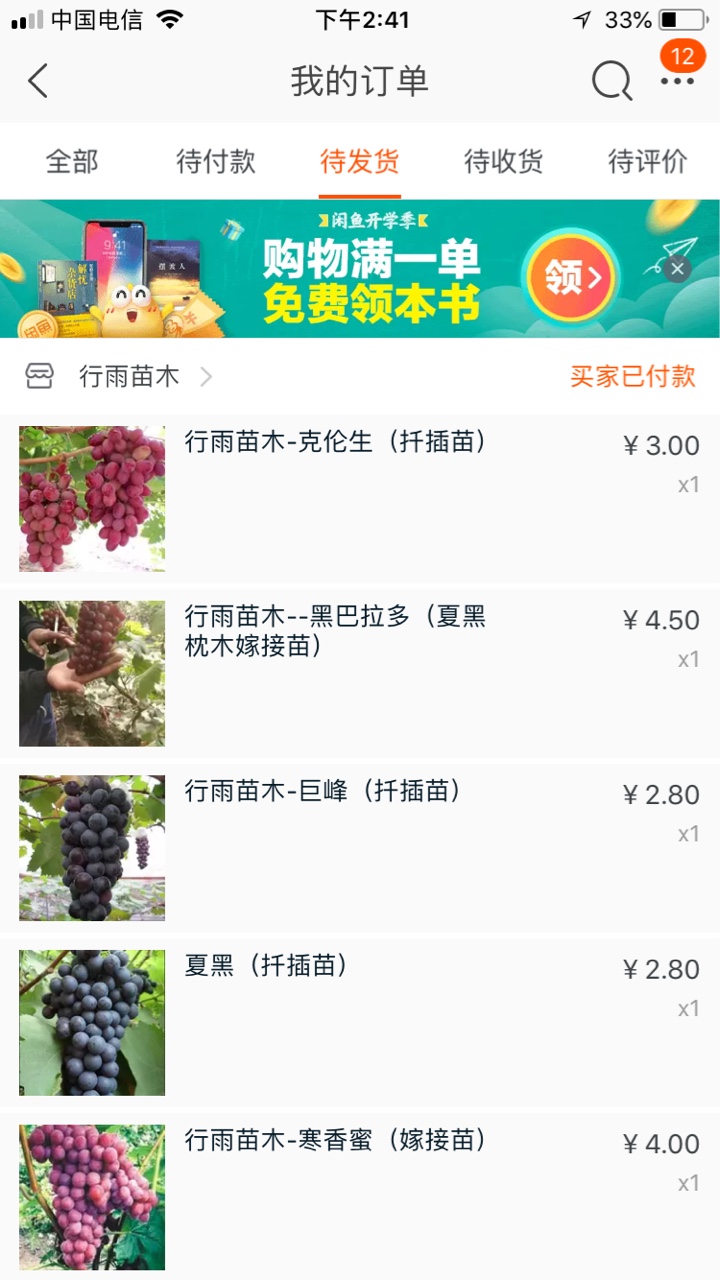This screenshot has height=1280, width=720.
Task: View the 寒香蜜（嫁接苗）order item
Action: [x=336, y=1140]
